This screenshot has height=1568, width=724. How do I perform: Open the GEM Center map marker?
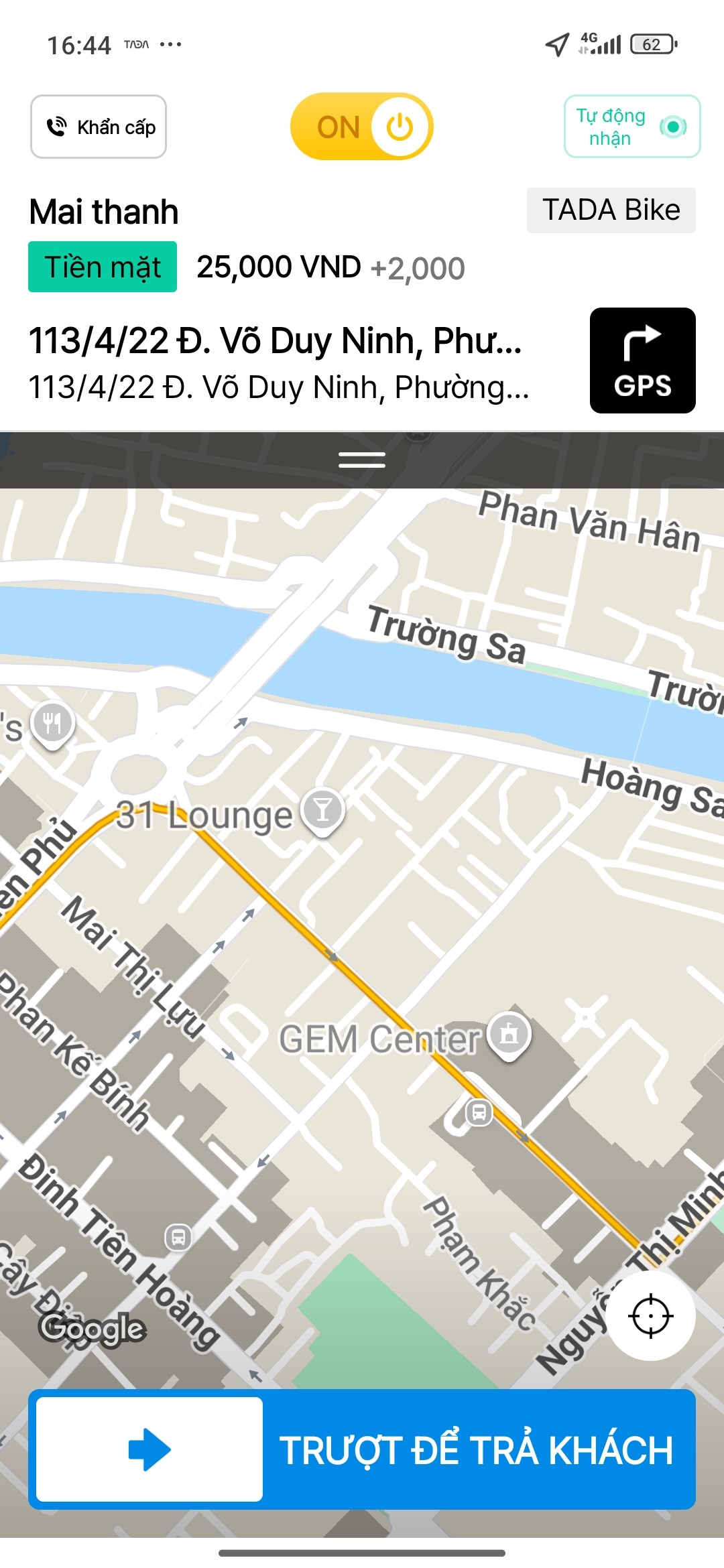click(509, 1035)
